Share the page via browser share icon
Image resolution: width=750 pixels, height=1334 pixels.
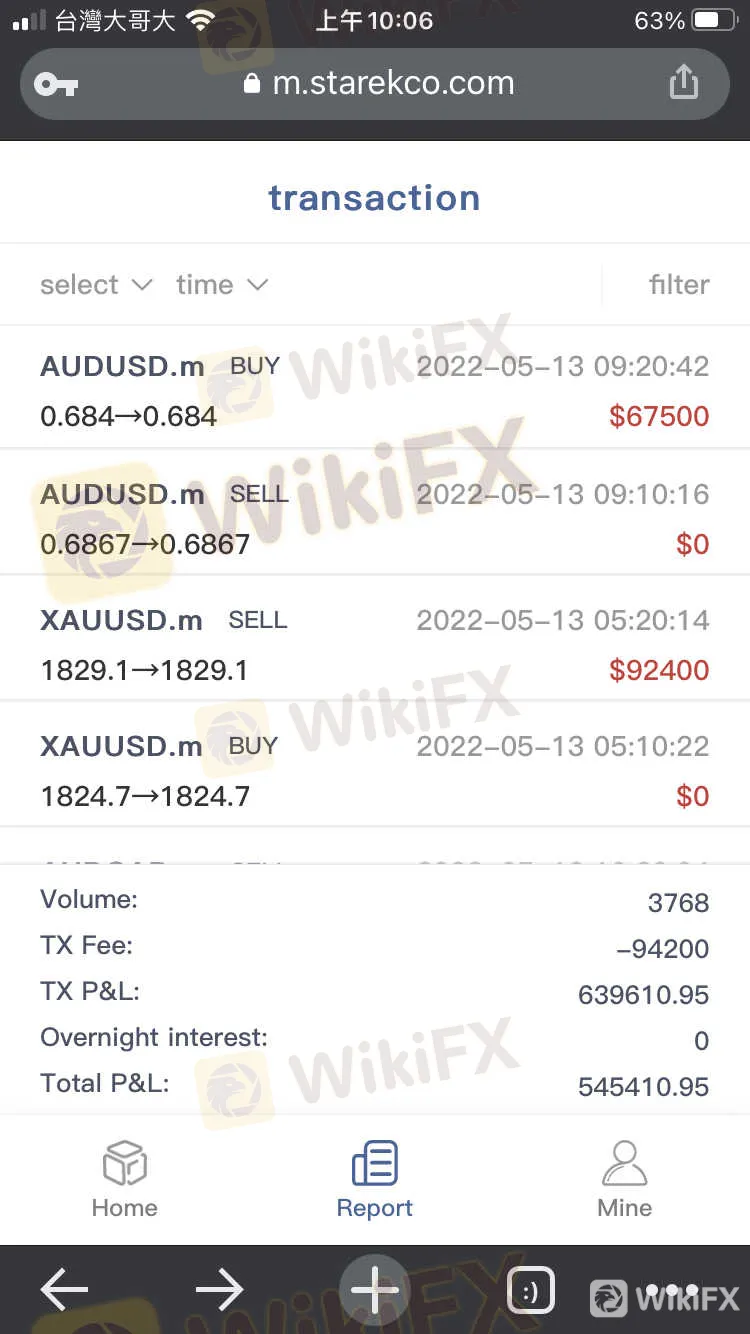coord(683,83)
